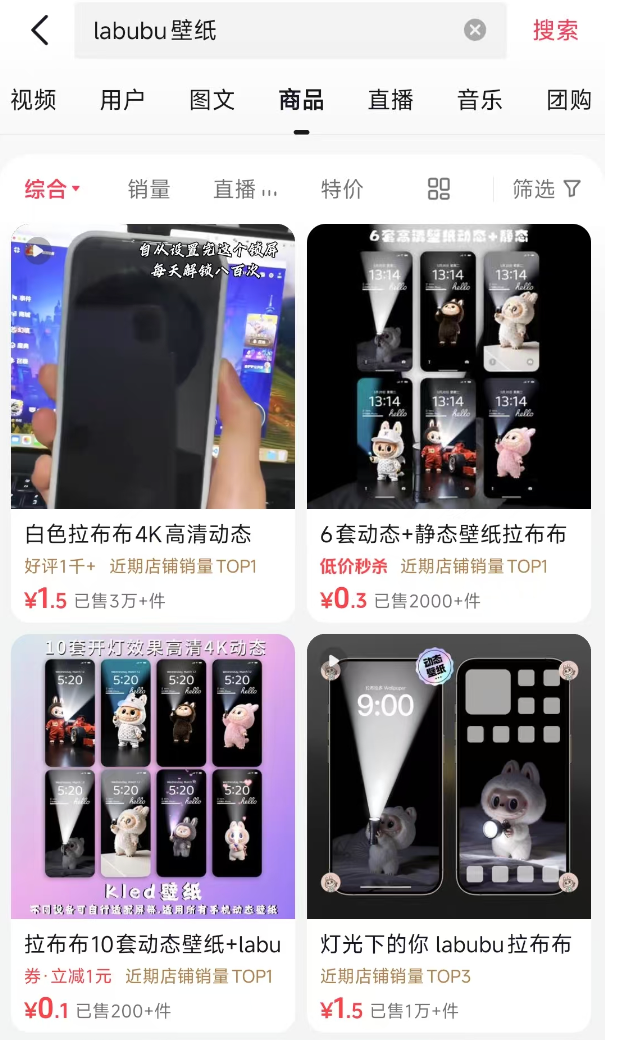Toggle the grid layout view icon
620x1040 pixels.
(439, 189)
